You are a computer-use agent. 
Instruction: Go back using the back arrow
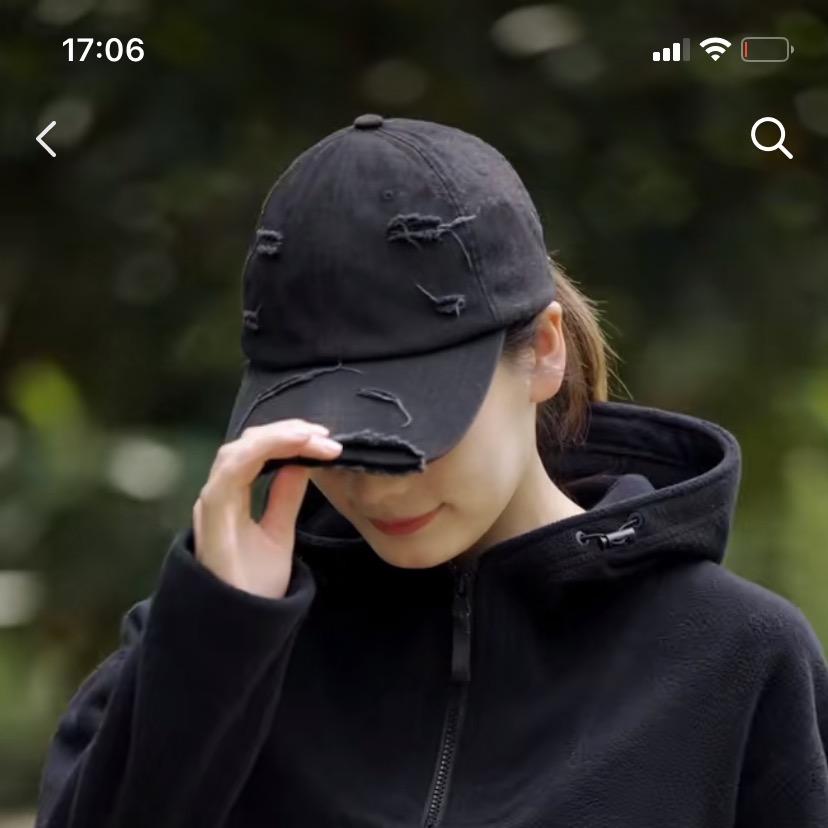click(x=46, y=139)
